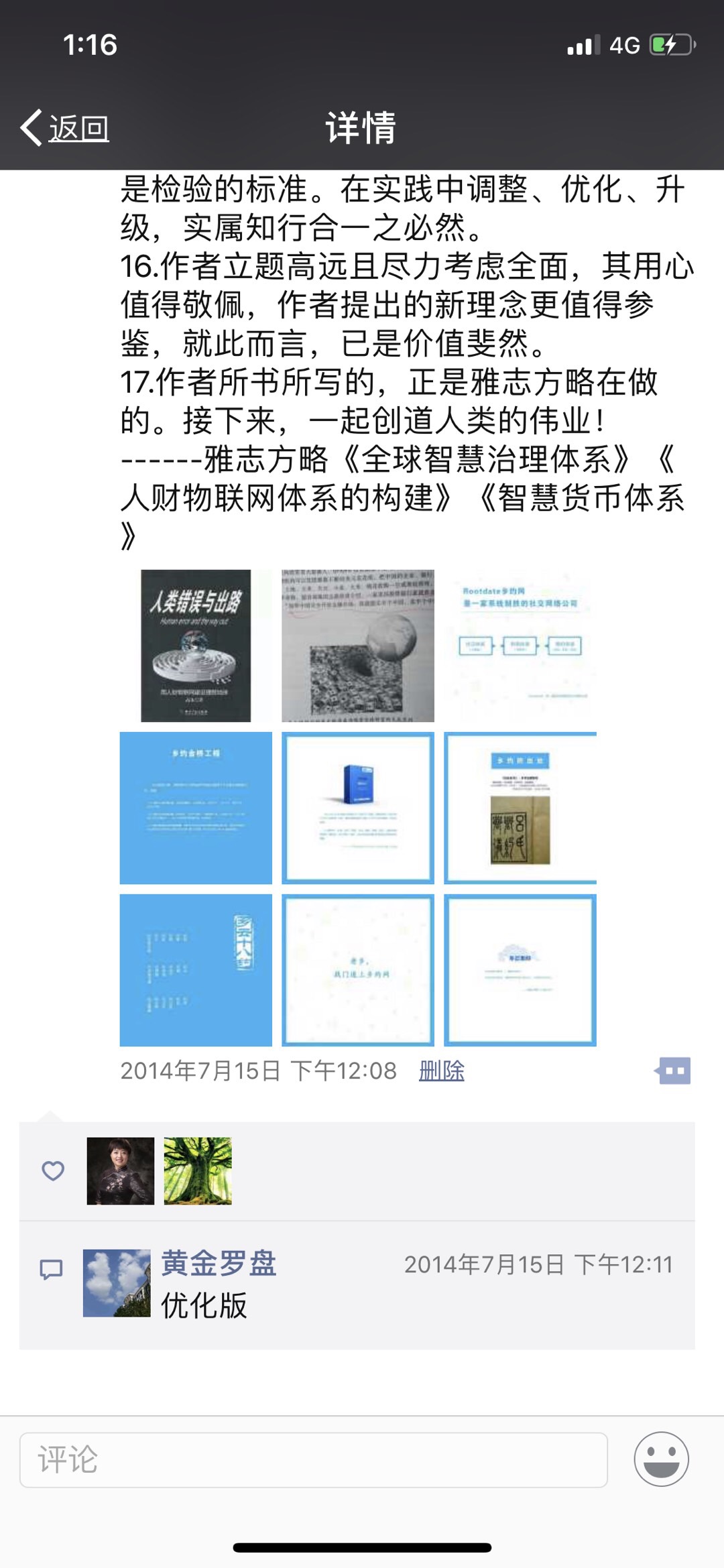Viewport: 724px width, 1568px height.
Task: Open the 人类错误与出路 book cover image
Action: click(196, 646)
